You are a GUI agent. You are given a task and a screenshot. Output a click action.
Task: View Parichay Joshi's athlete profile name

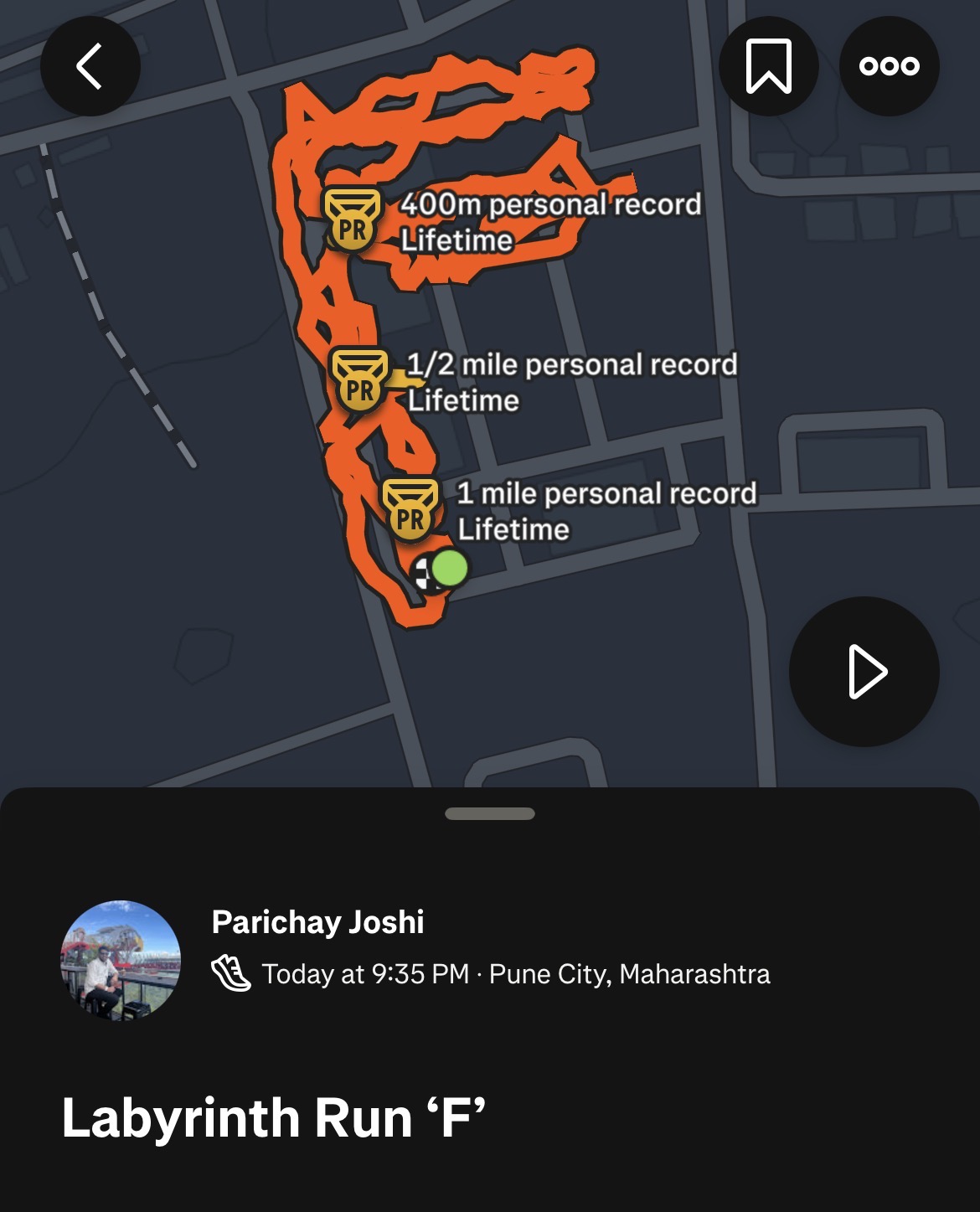pos(317,921)
